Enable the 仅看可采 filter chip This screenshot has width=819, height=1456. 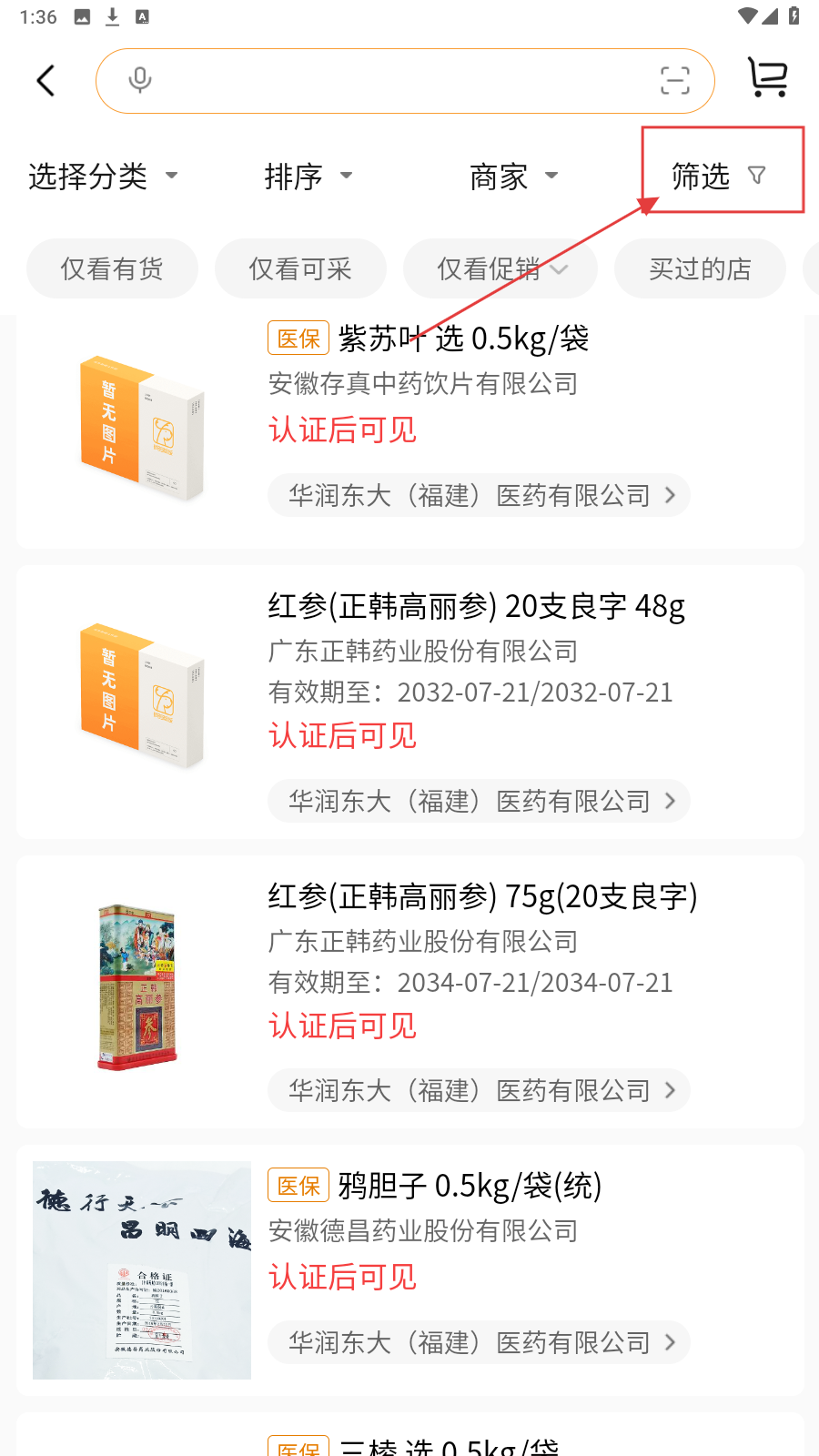tap(300, 268)
